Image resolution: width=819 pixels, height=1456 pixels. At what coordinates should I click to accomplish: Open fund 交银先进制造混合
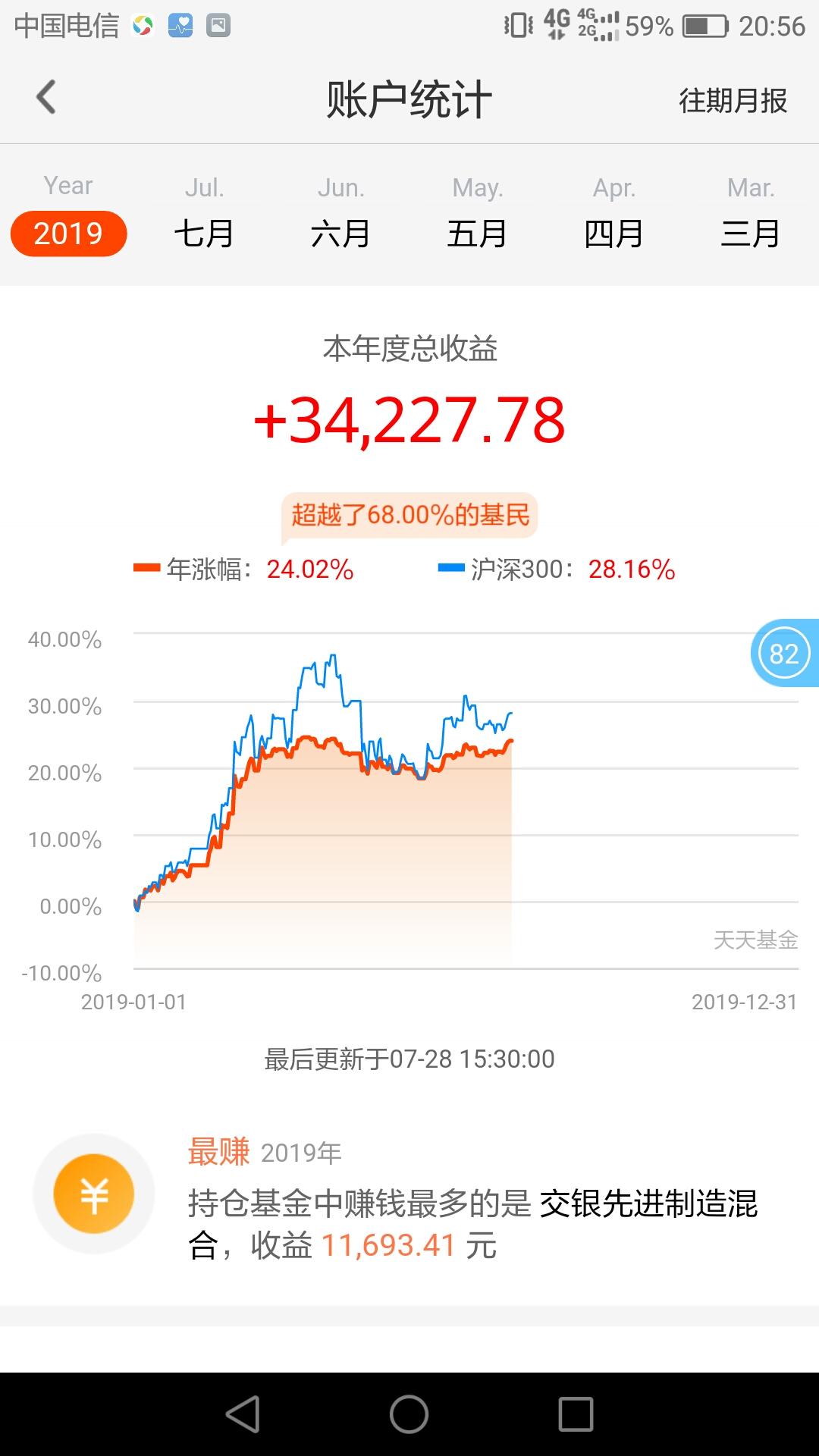[474, 1224]
